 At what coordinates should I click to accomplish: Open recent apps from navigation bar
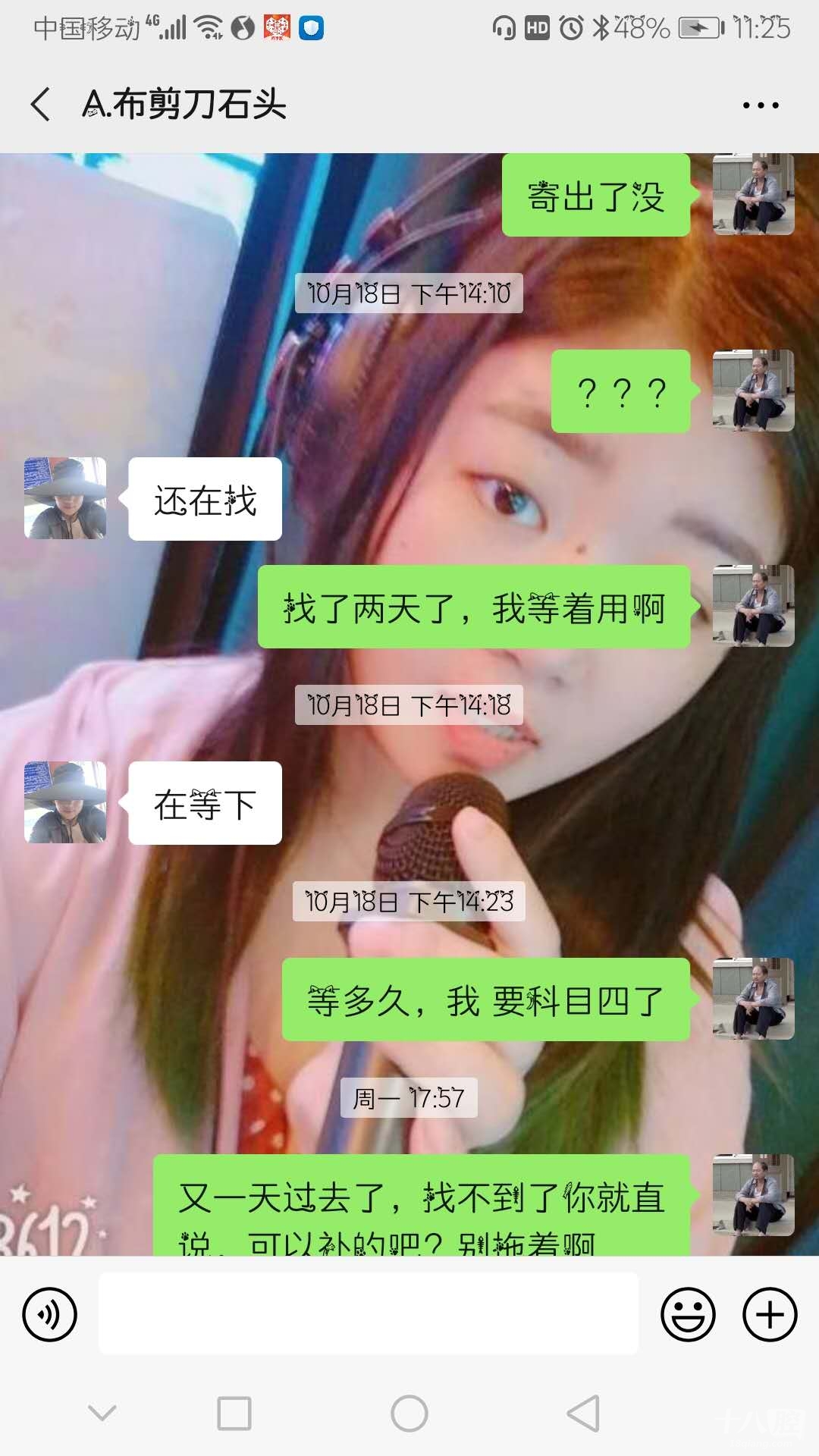[x=234, y=1414]
